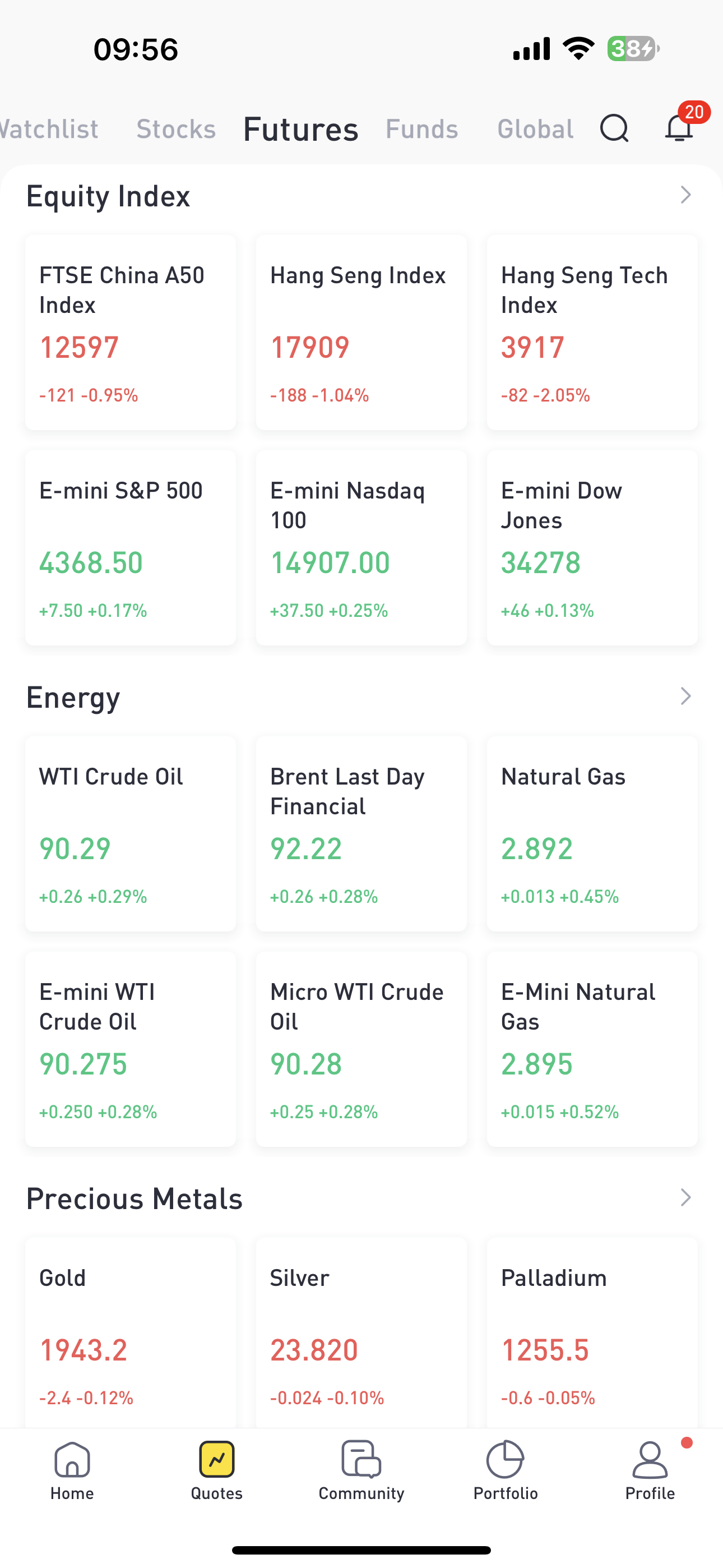Open the search icon
Screen dimensions: 723x1568
614,128
